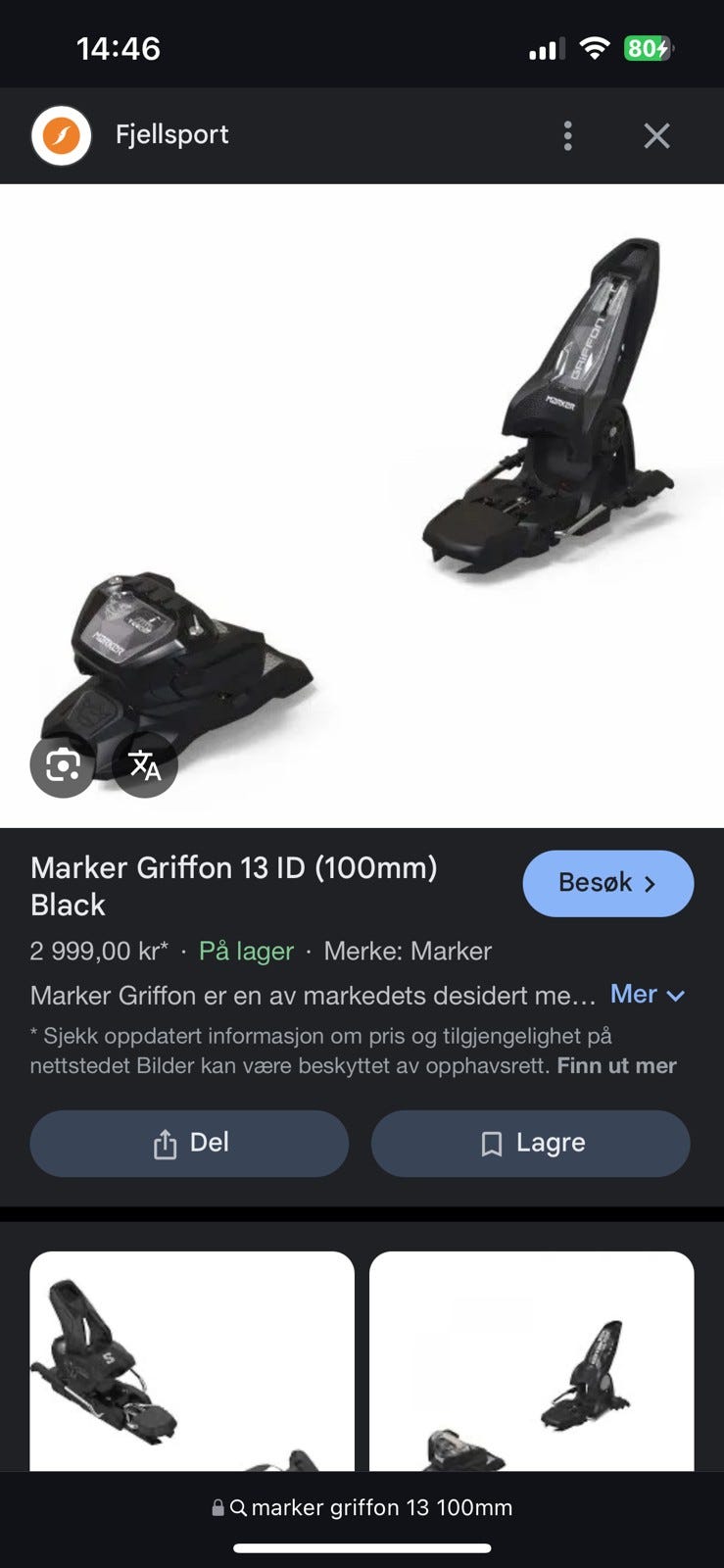Search this image with Lens
The image size is (724, 1568).
point(63,765)
